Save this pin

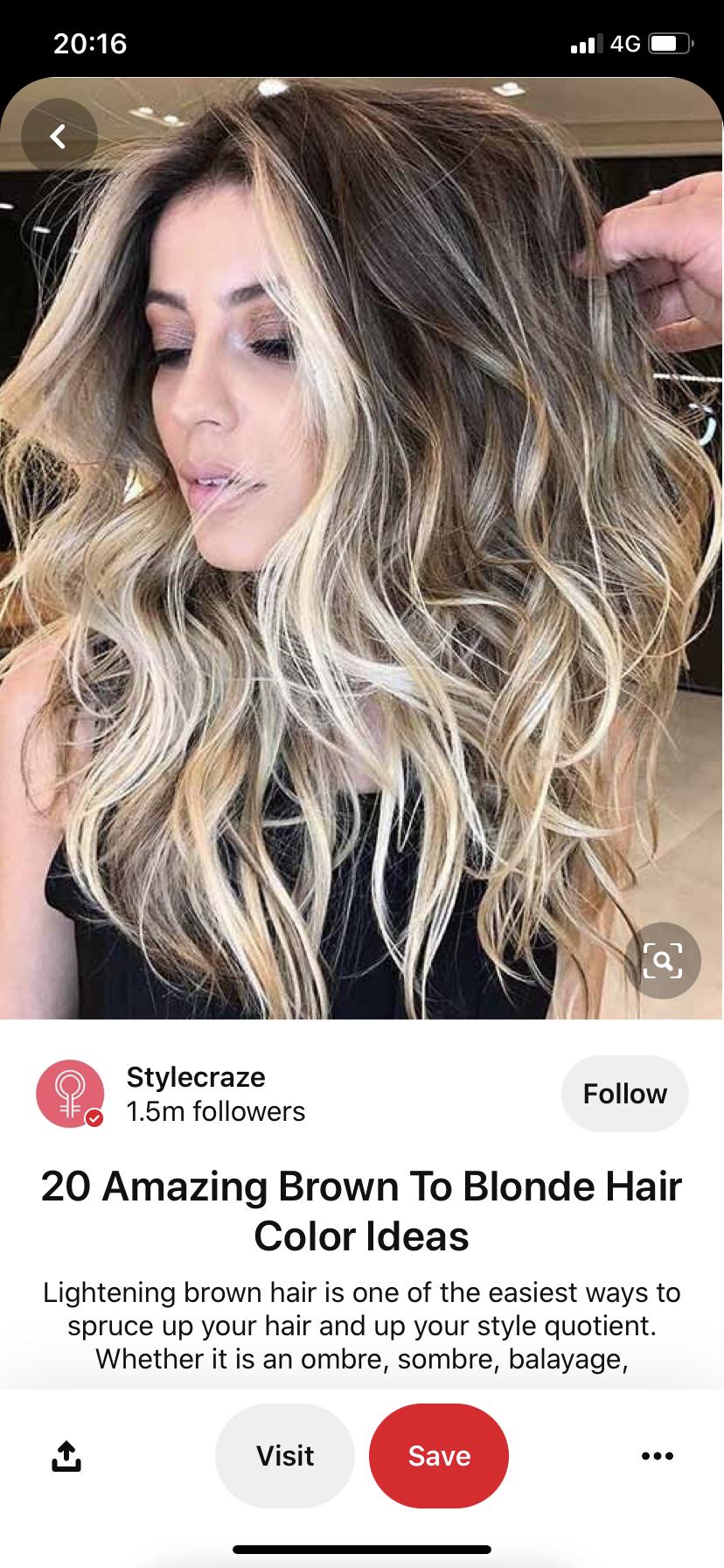point(439,1456)
